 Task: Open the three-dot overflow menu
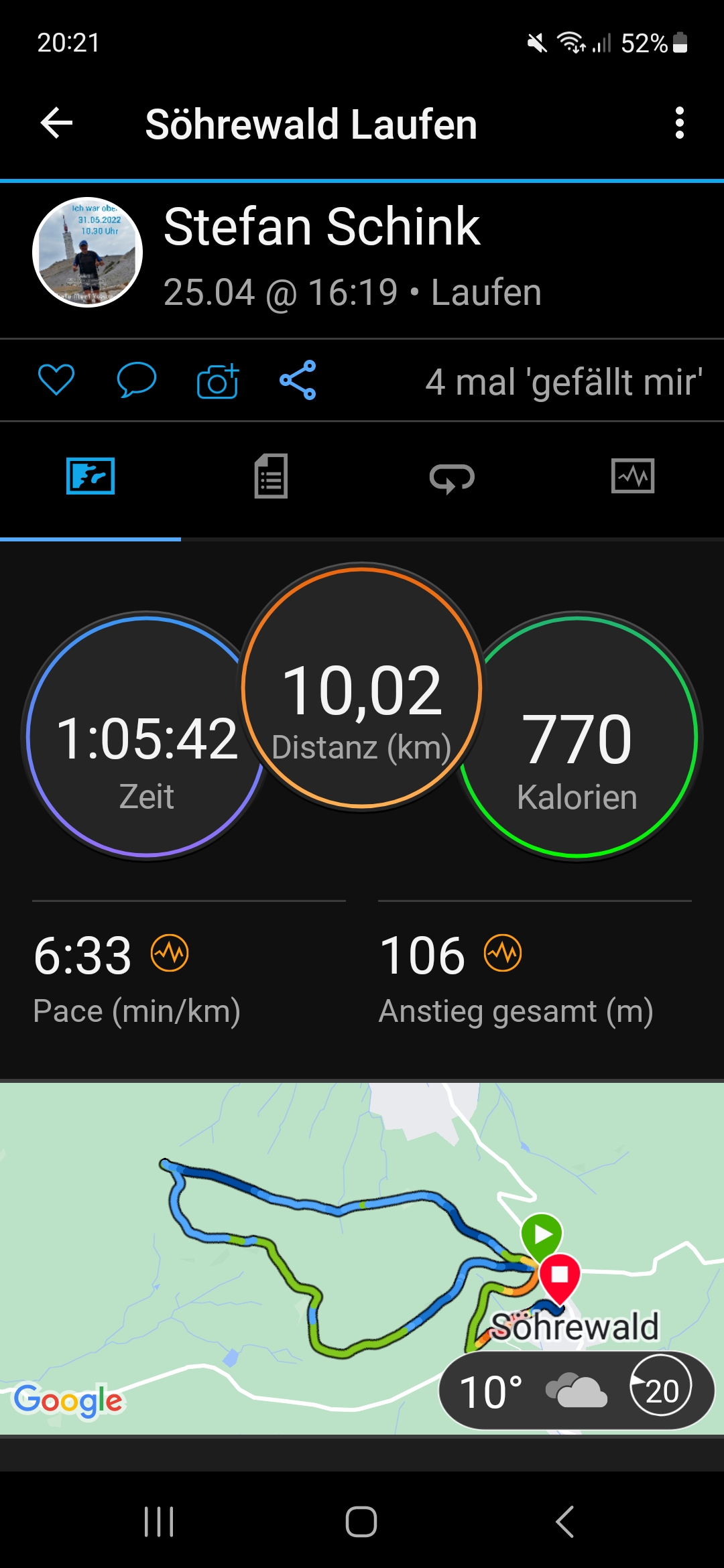679,123
